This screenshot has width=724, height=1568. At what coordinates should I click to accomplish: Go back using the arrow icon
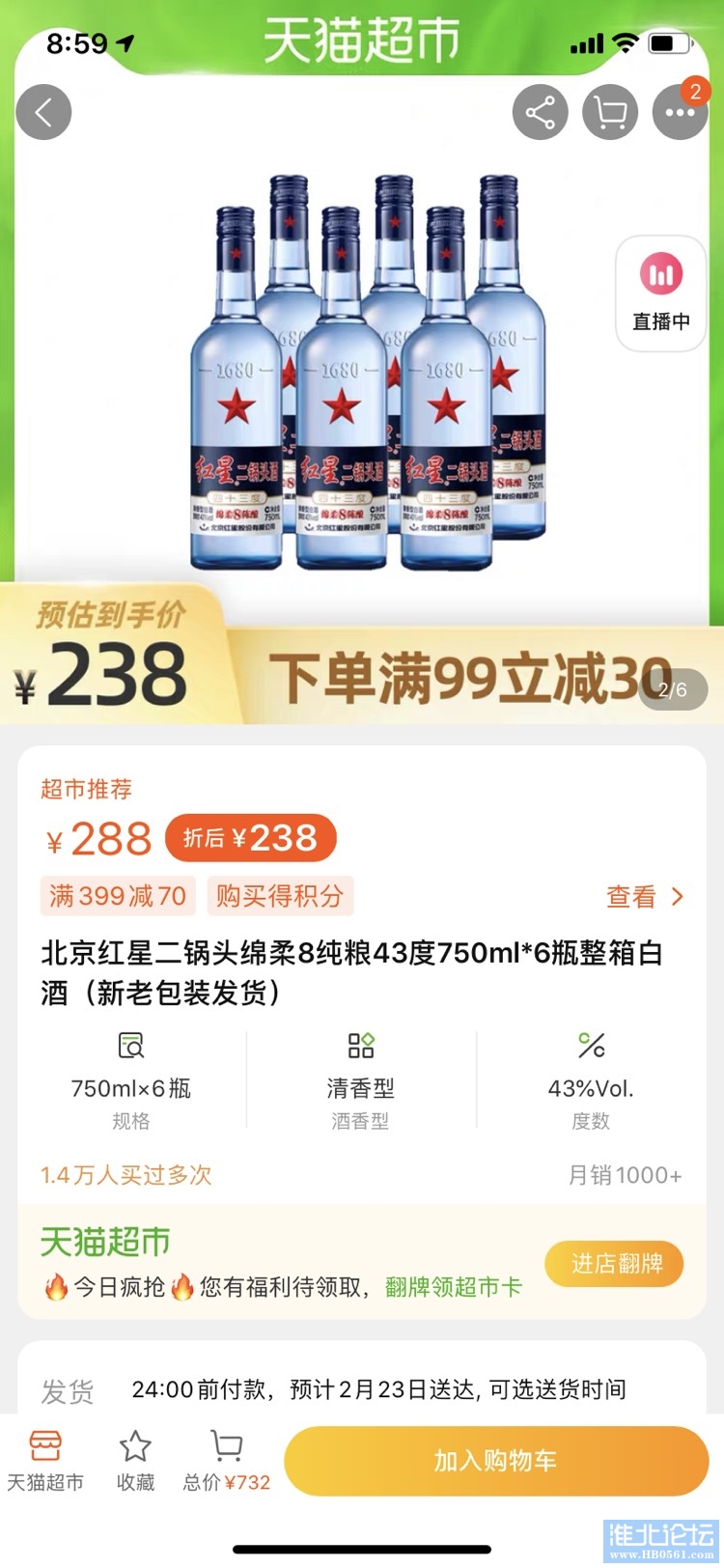[43, 113]
